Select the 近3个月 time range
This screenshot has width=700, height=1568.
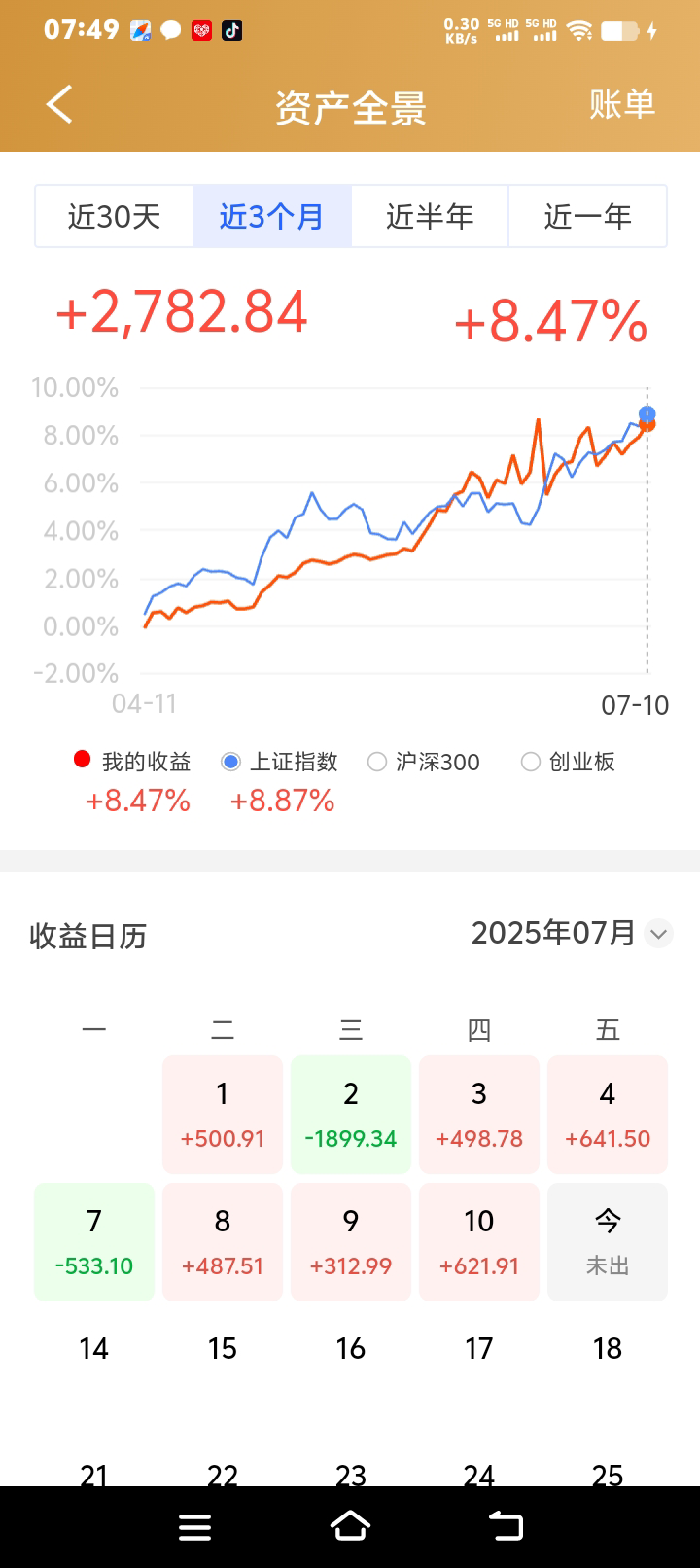click(272, 216)
